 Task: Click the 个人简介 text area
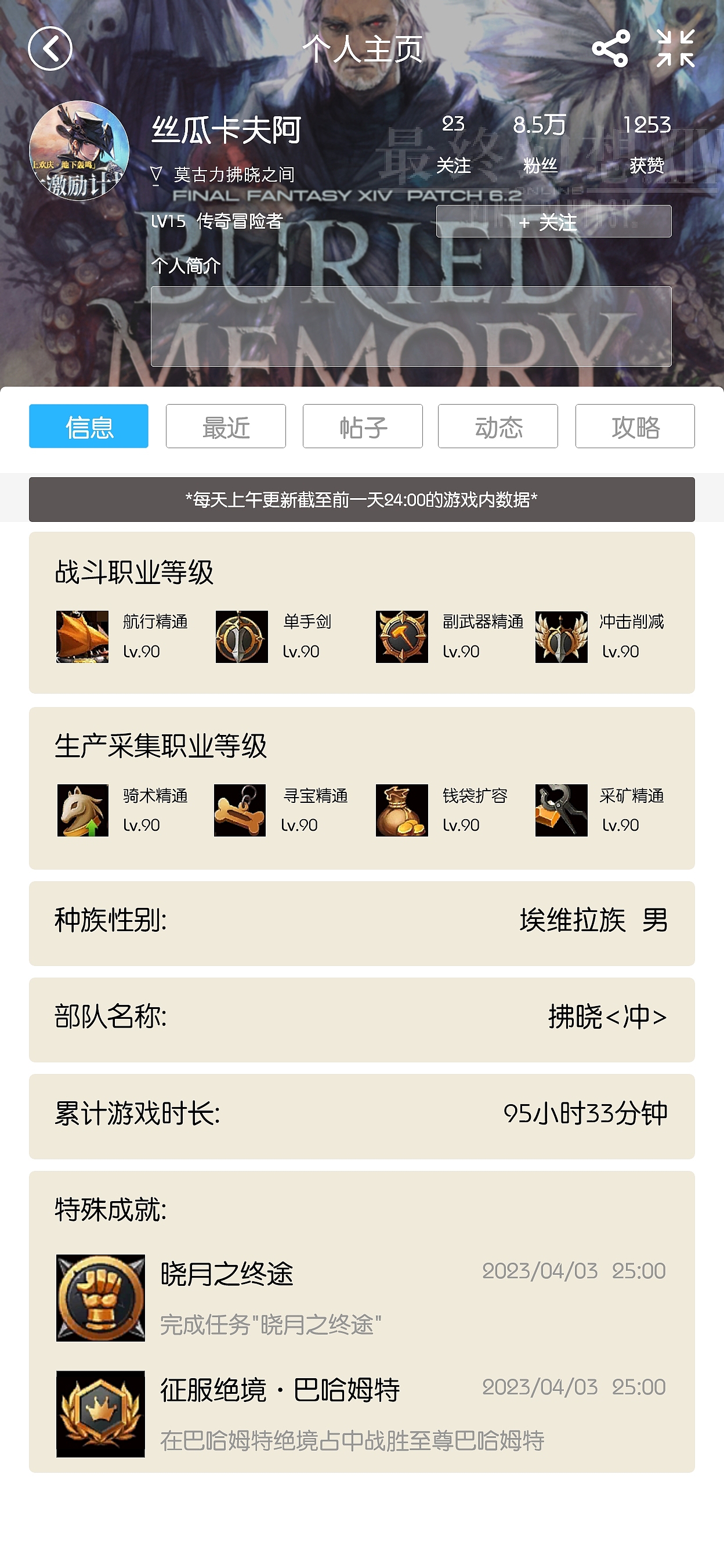click(411, 327)
